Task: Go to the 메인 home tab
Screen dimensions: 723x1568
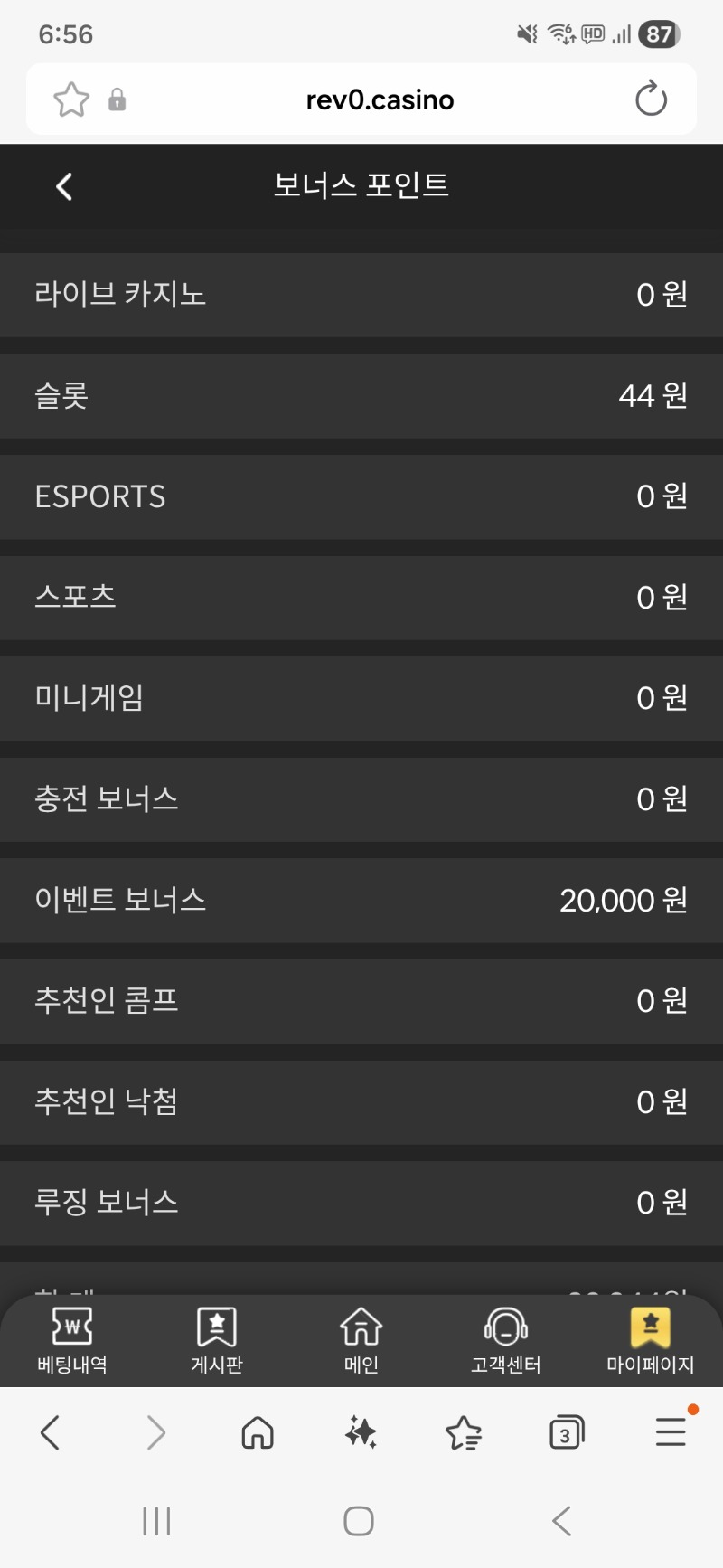Action: point(361,1340)
